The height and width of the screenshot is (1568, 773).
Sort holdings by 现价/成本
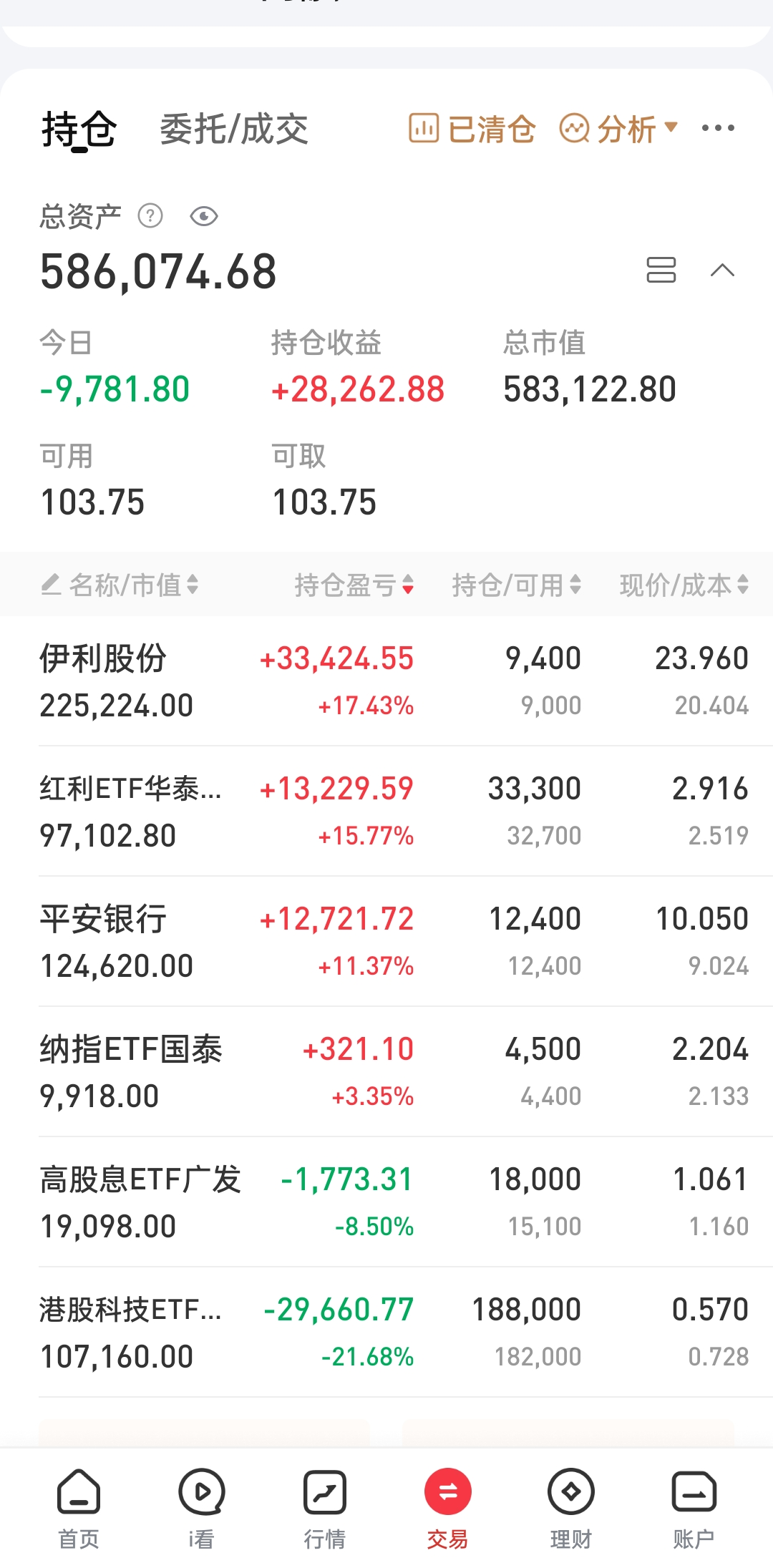point(684,585)
